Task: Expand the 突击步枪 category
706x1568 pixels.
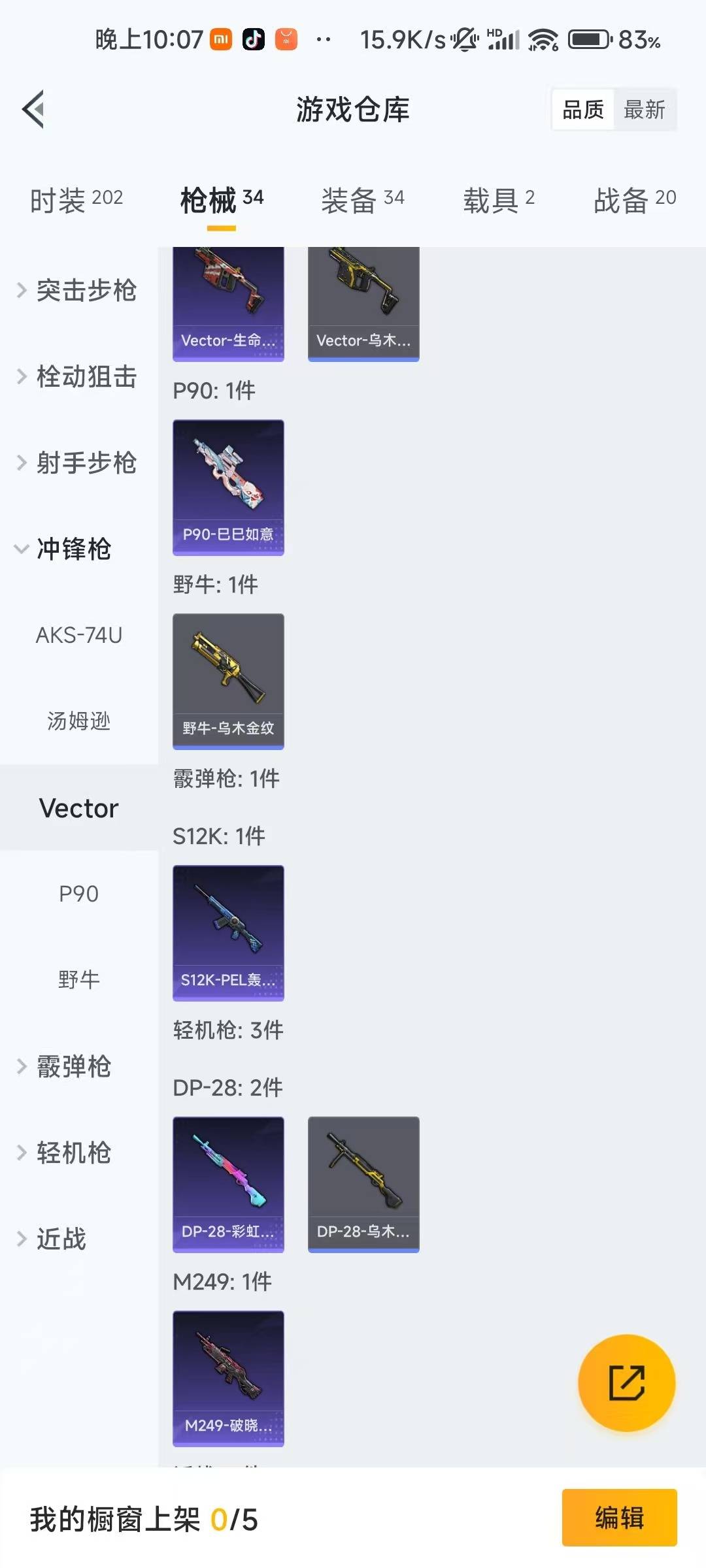Action: 78,291
